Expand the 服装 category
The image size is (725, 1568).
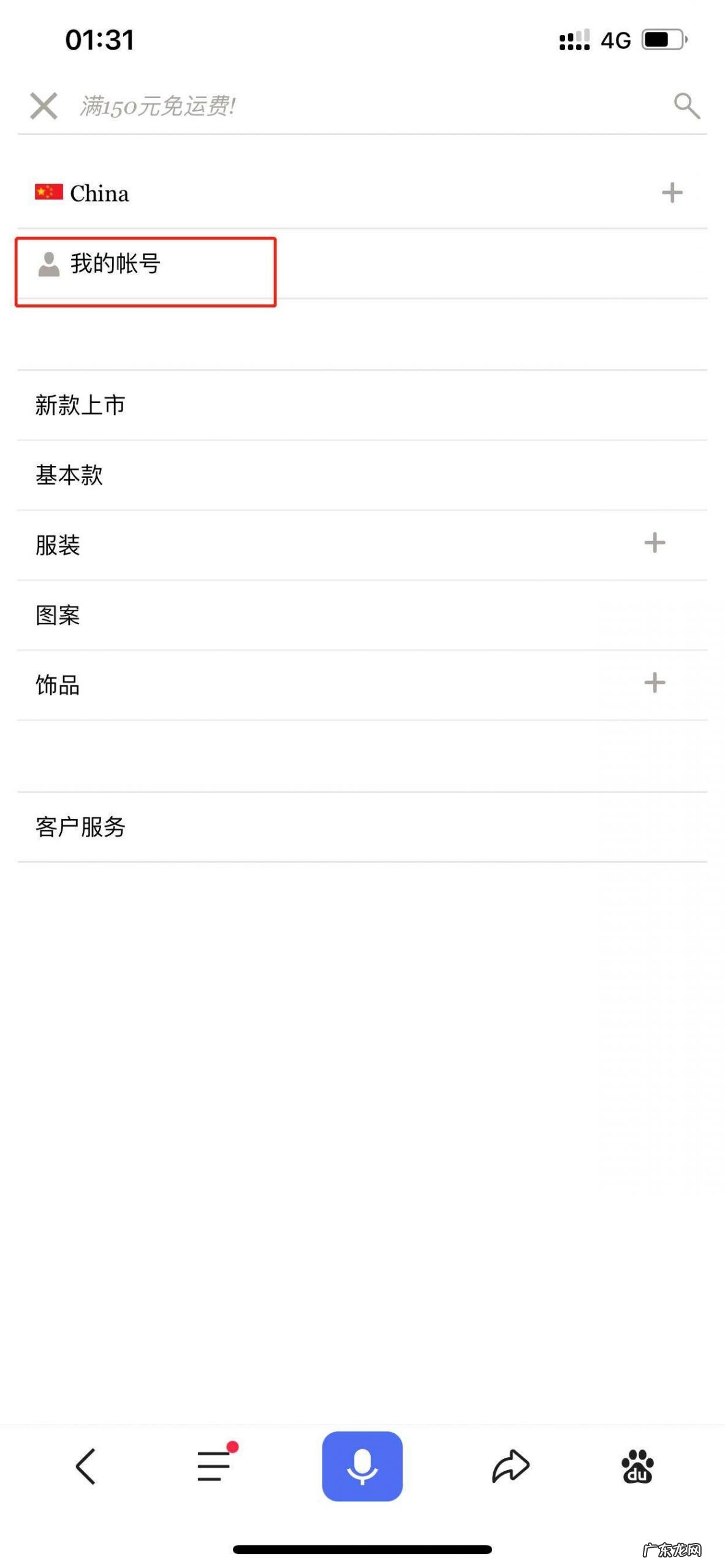point(655,542)
